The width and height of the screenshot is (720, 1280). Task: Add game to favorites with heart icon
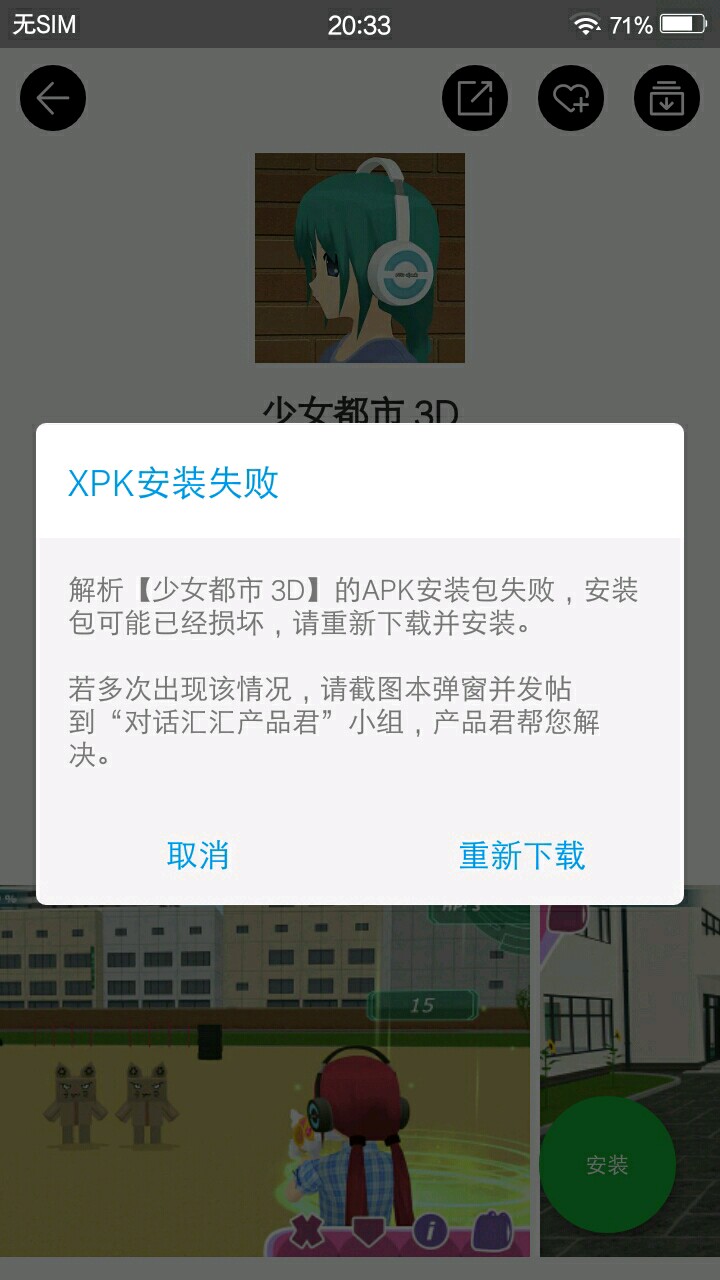[x=571, y=98]
